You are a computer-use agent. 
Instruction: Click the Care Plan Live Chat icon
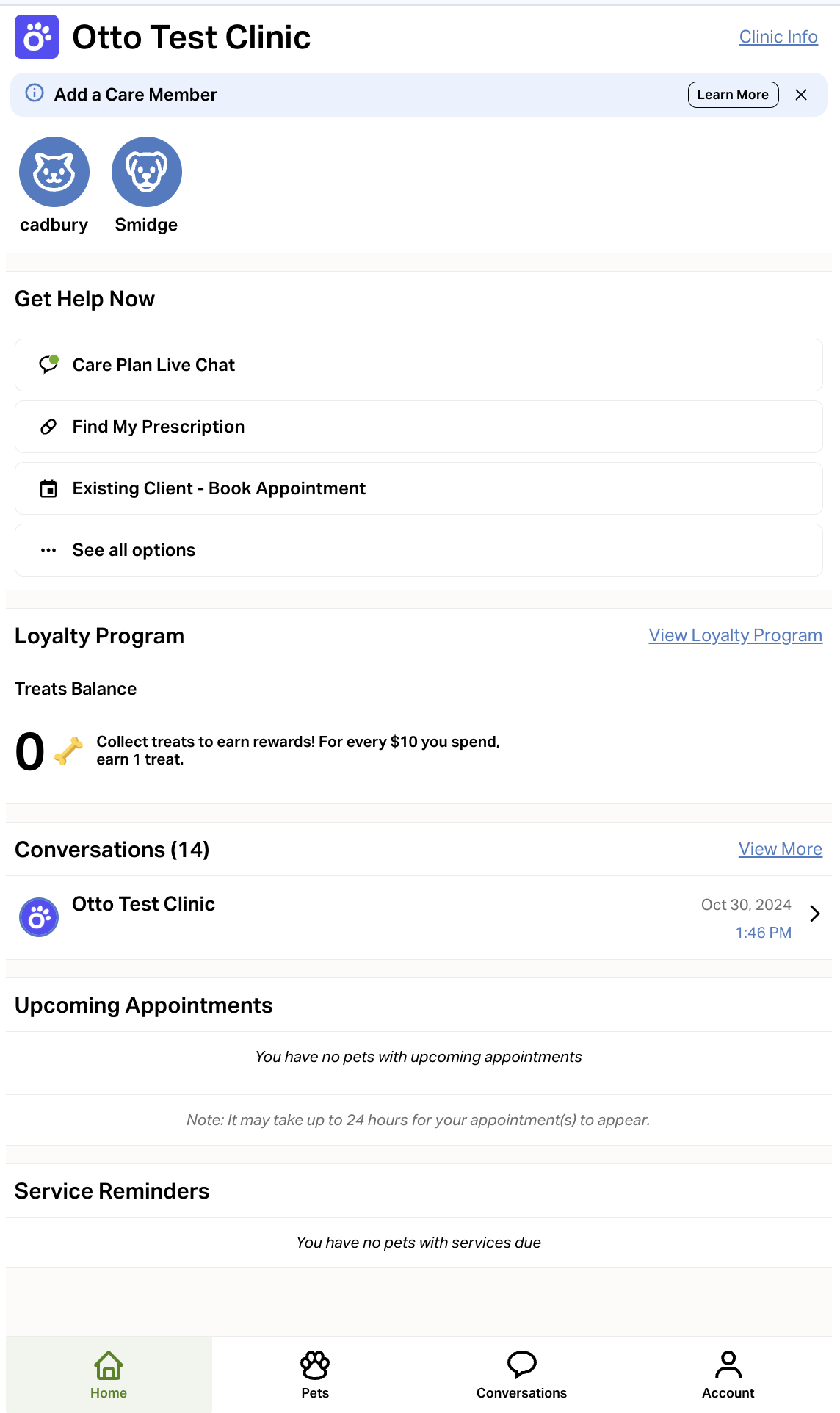(48, 364)
